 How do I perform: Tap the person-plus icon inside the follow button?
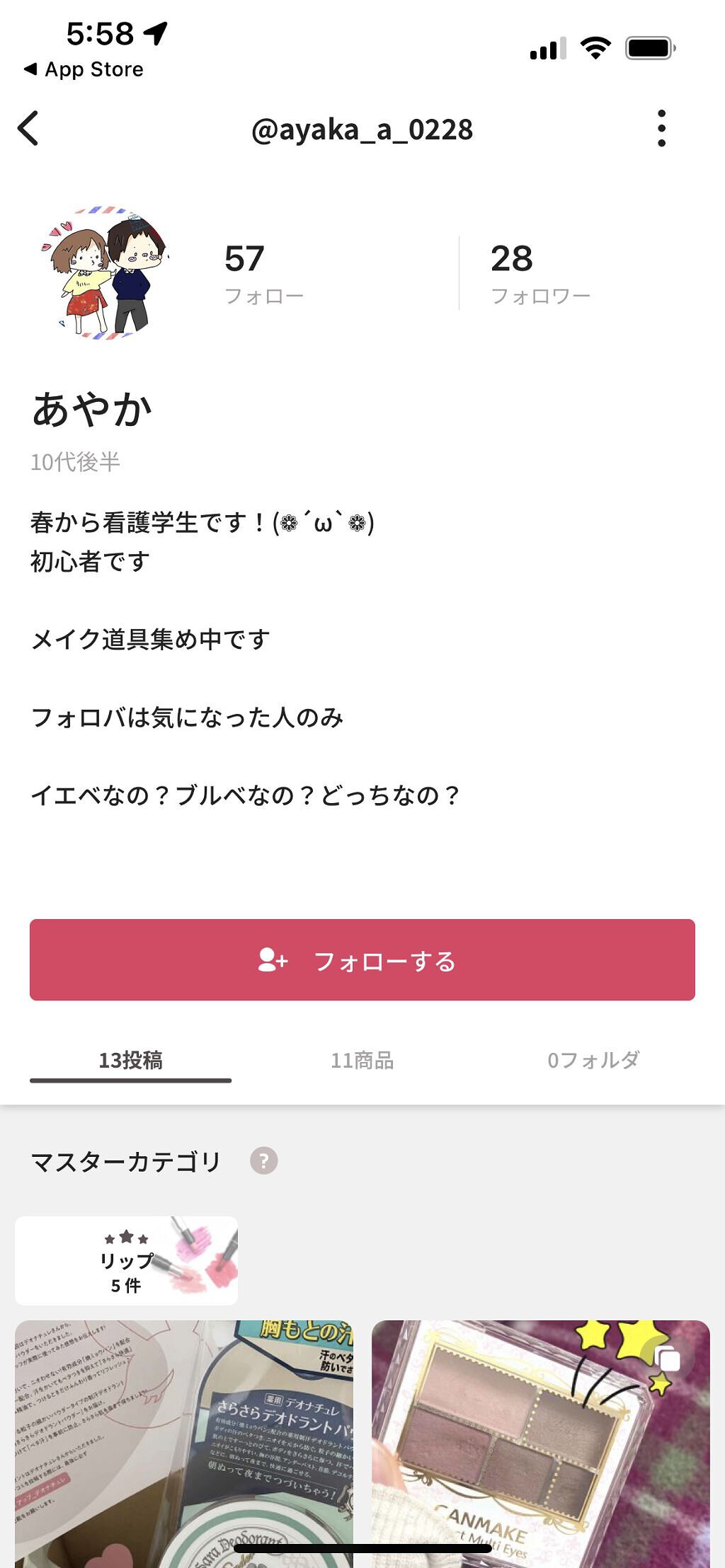pos(271,959)
